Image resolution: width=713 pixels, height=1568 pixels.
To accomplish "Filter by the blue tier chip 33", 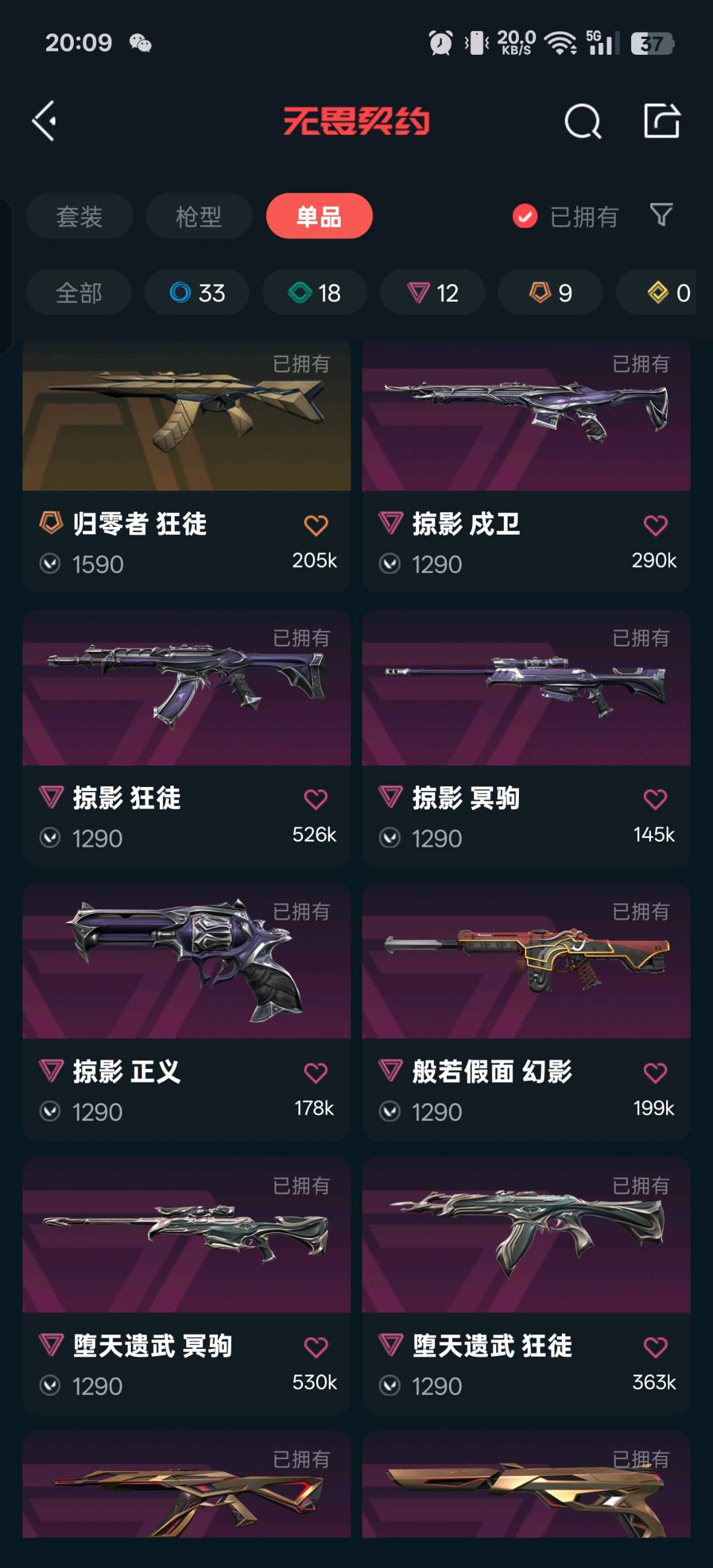I will 197,292.
